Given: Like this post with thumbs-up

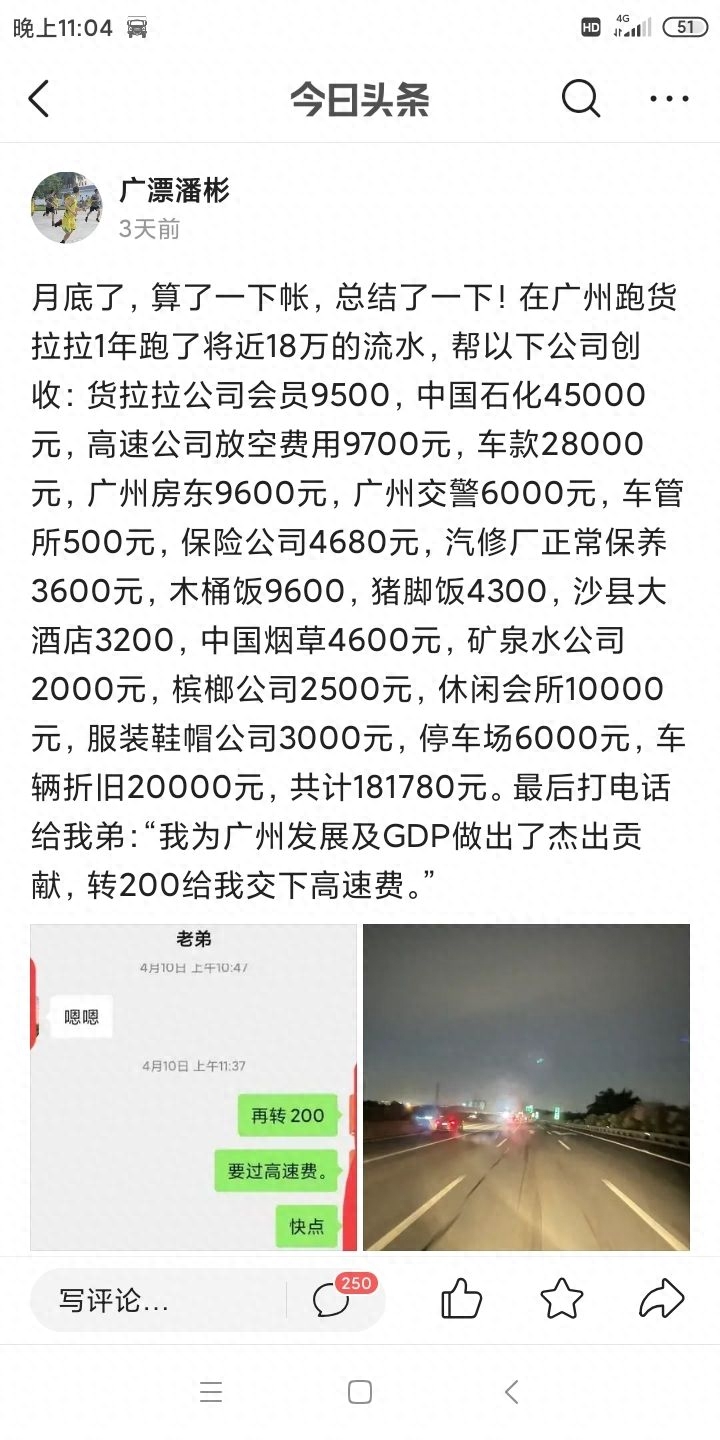Looking at the screenshot, I should 461,1300.
